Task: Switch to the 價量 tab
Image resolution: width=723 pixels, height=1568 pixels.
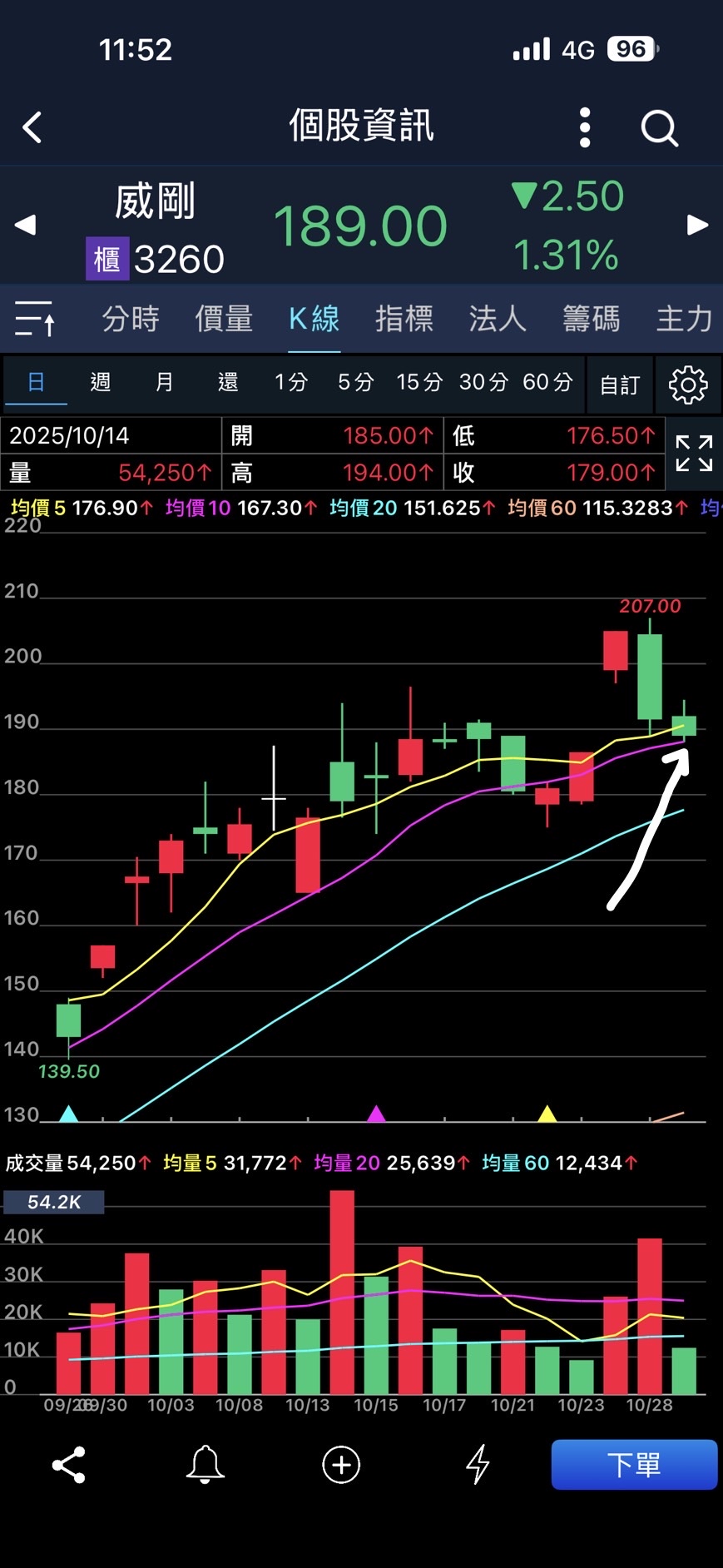Action: pyautogui.click(x=223, y=319)
